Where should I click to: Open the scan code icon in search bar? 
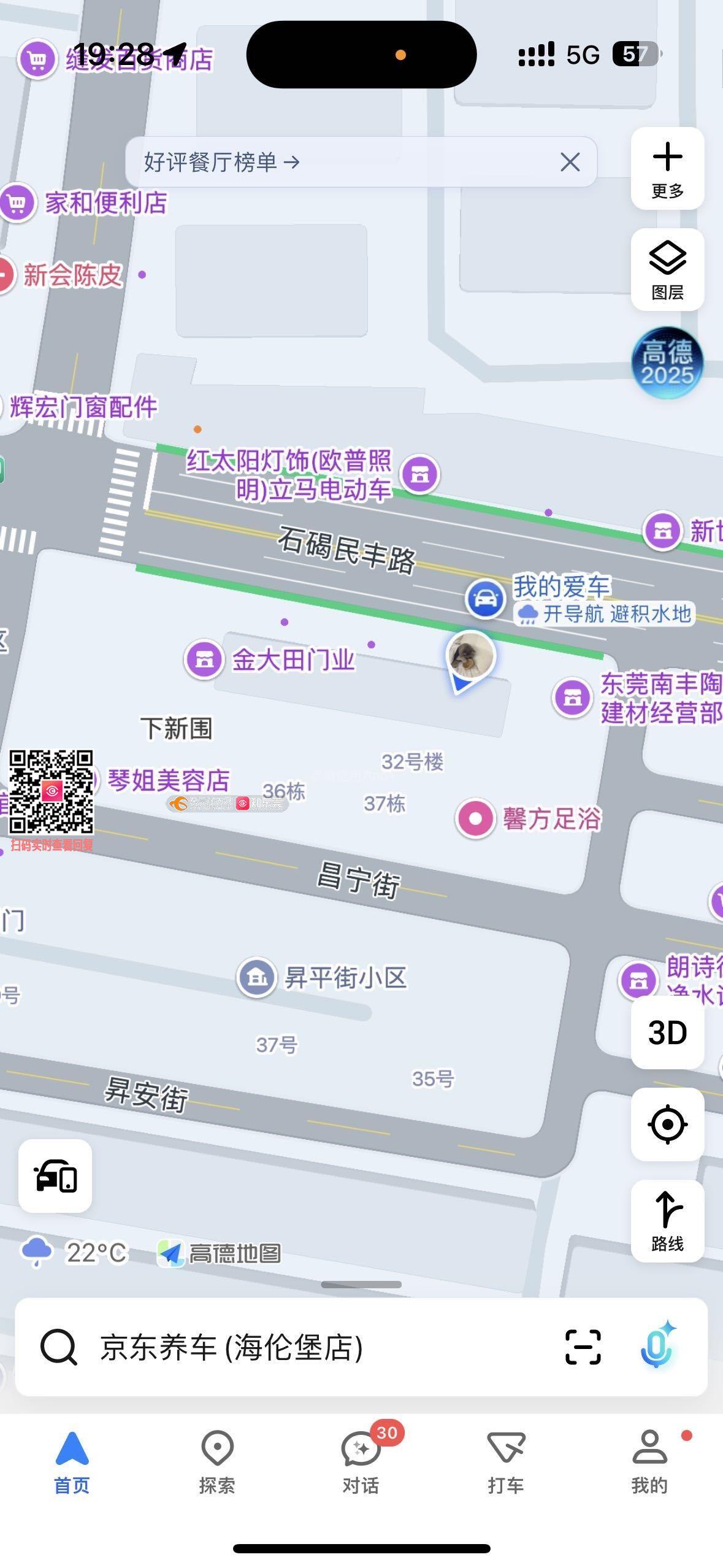[583, 1347]
